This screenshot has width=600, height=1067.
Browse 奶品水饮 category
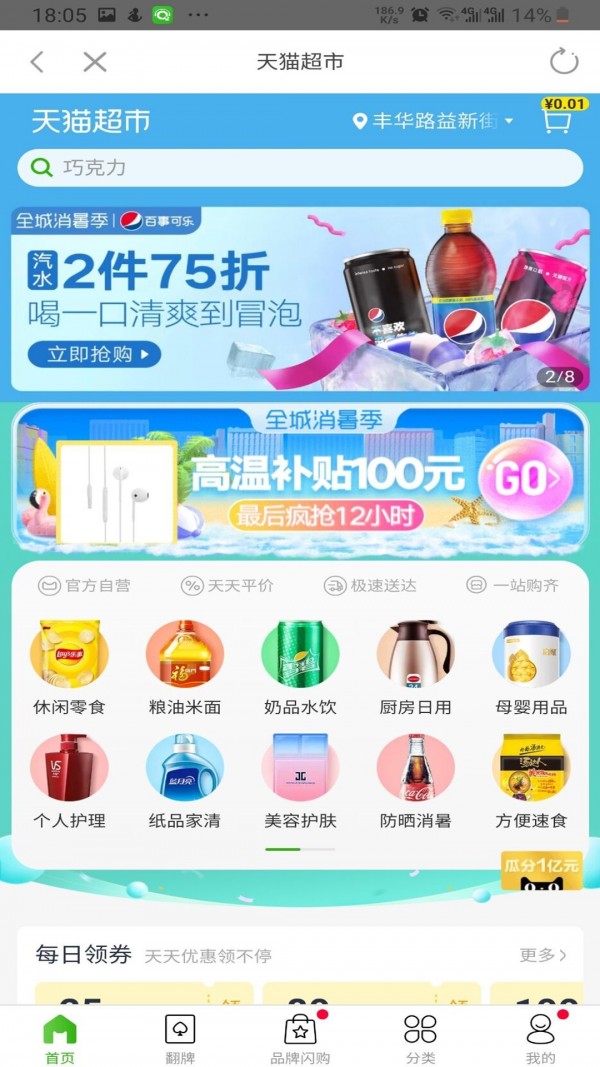(300, 667)
